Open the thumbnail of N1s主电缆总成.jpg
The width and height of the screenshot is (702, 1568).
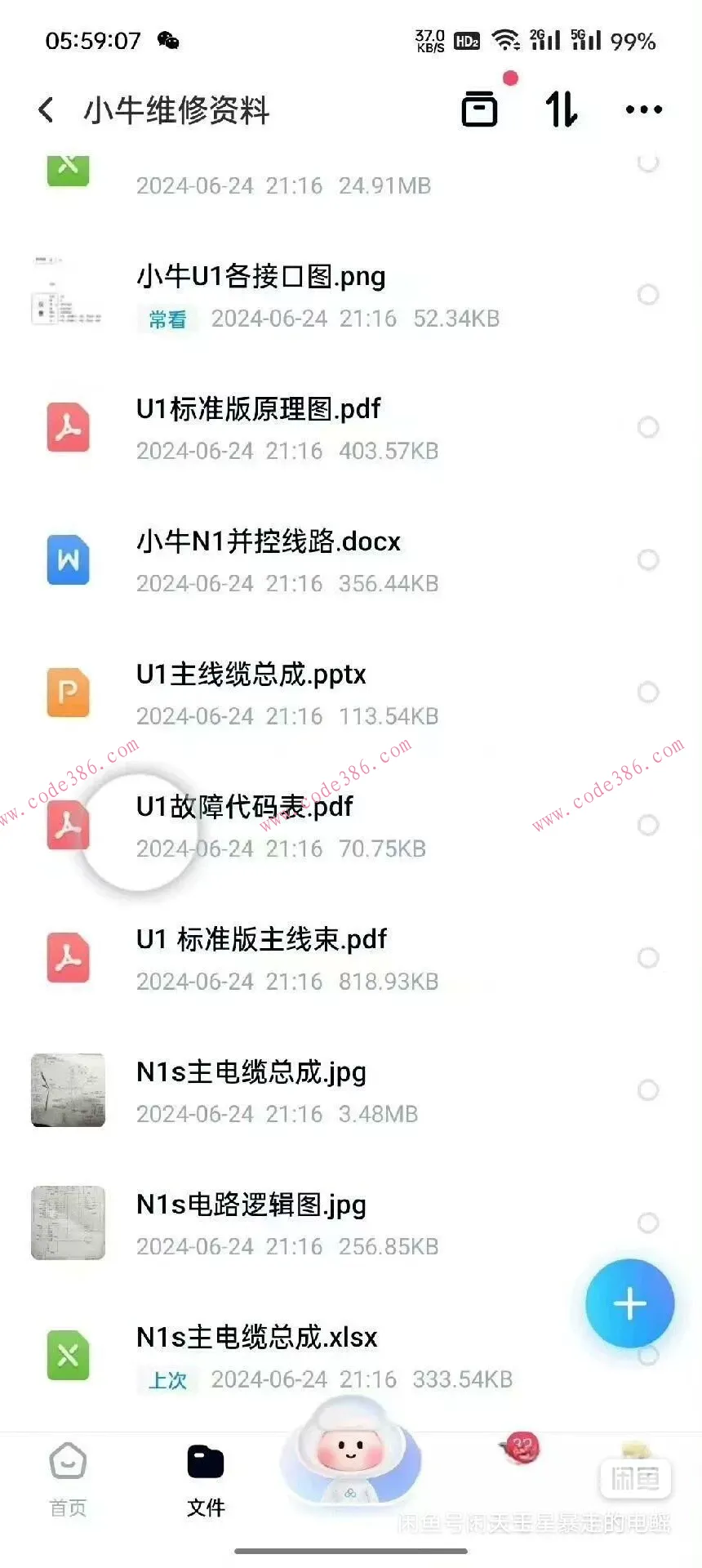[x=68, y=1090]
